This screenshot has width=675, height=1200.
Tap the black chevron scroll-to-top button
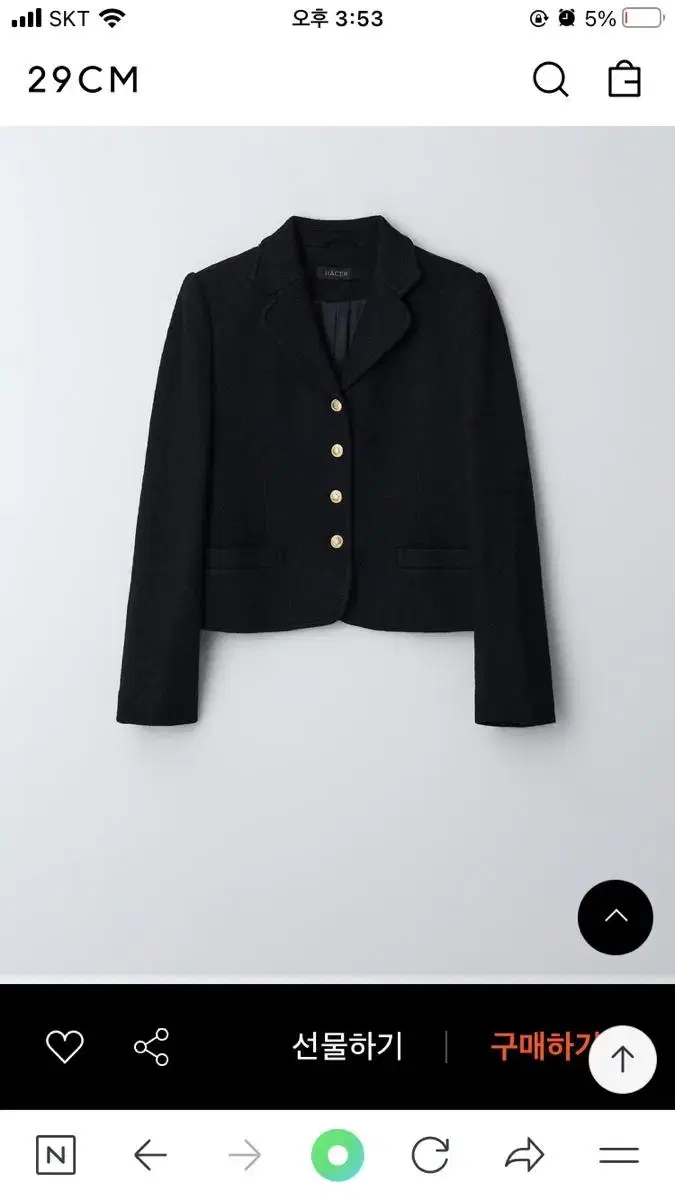tap(615, 917)
